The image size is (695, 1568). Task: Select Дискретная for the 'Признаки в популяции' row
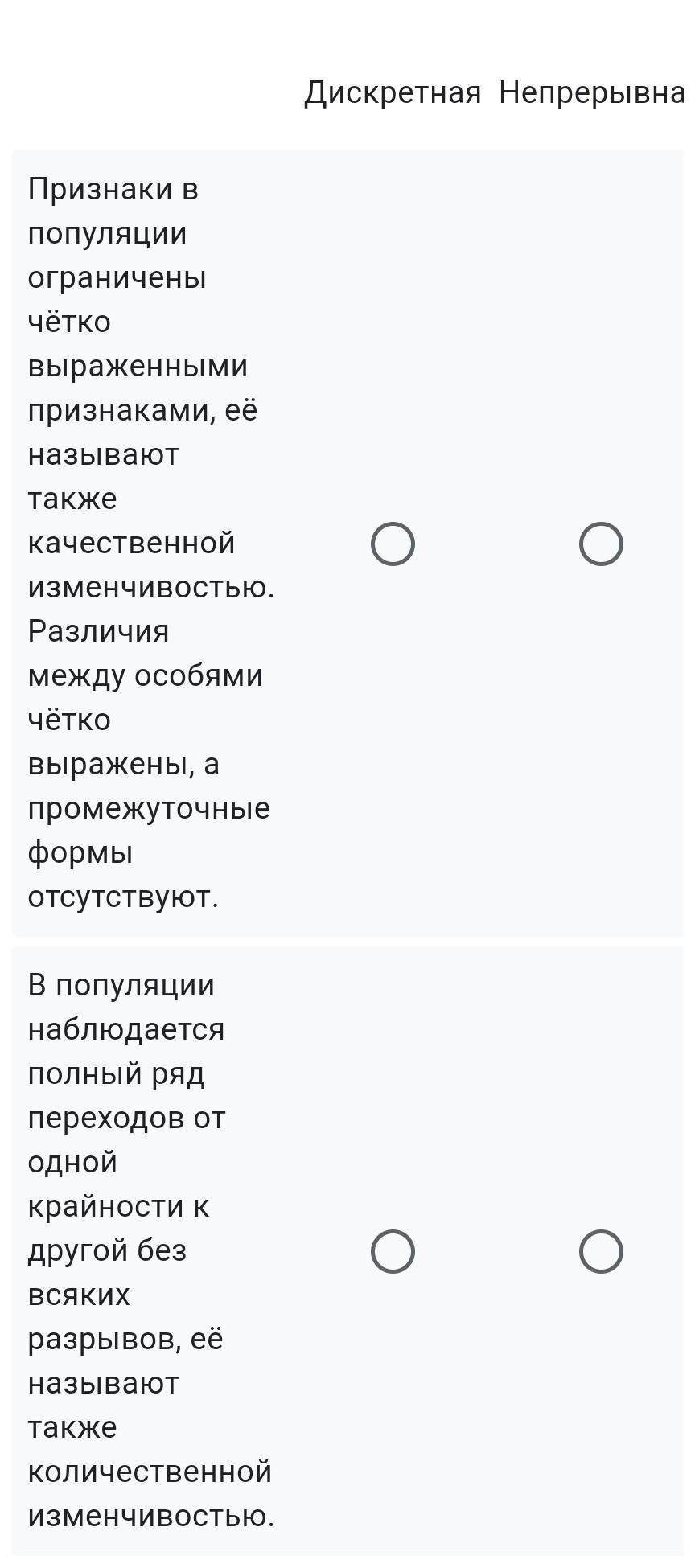(393, 544)
